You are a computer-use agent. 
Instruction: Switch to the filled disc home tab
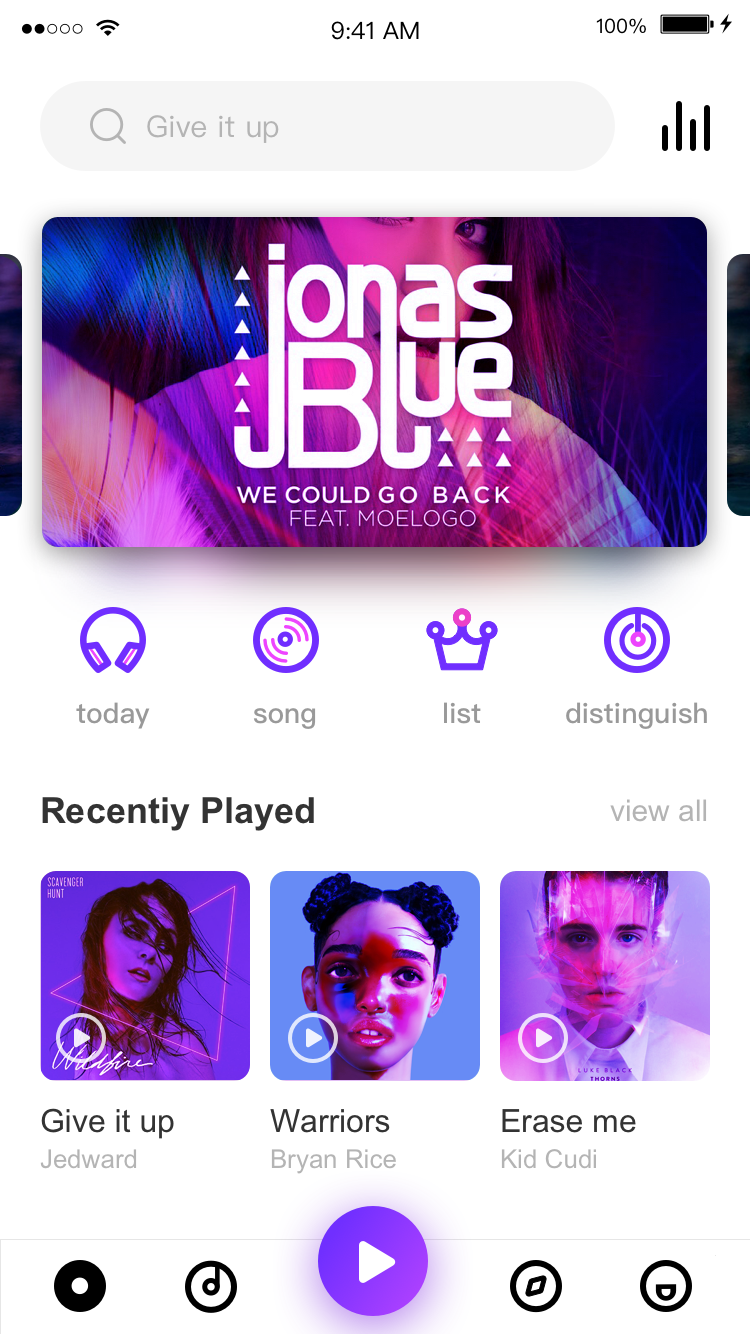[80, 1286]
